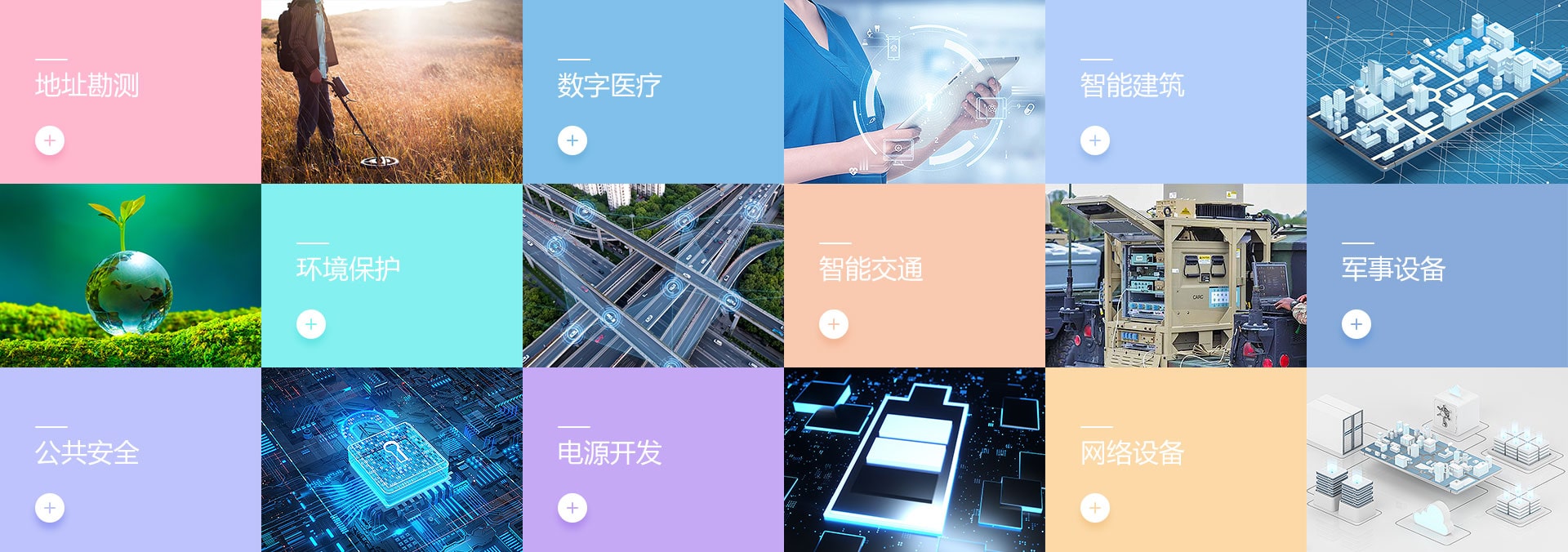Tap the plus icon under 网络设备

pos(1095,508)
